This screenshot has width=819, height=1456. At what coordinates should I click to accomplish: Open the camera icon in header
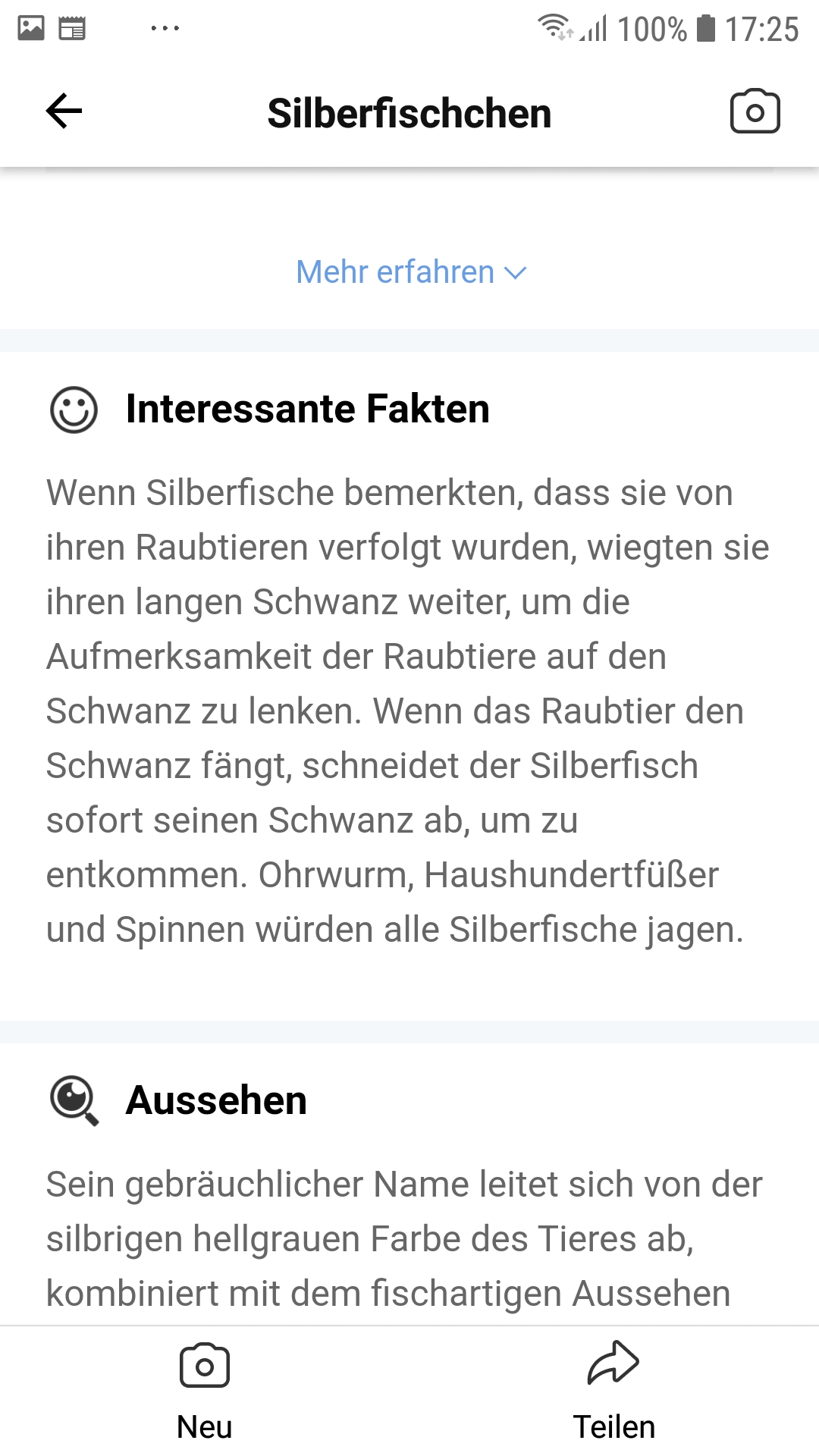(x=755, y=111)
